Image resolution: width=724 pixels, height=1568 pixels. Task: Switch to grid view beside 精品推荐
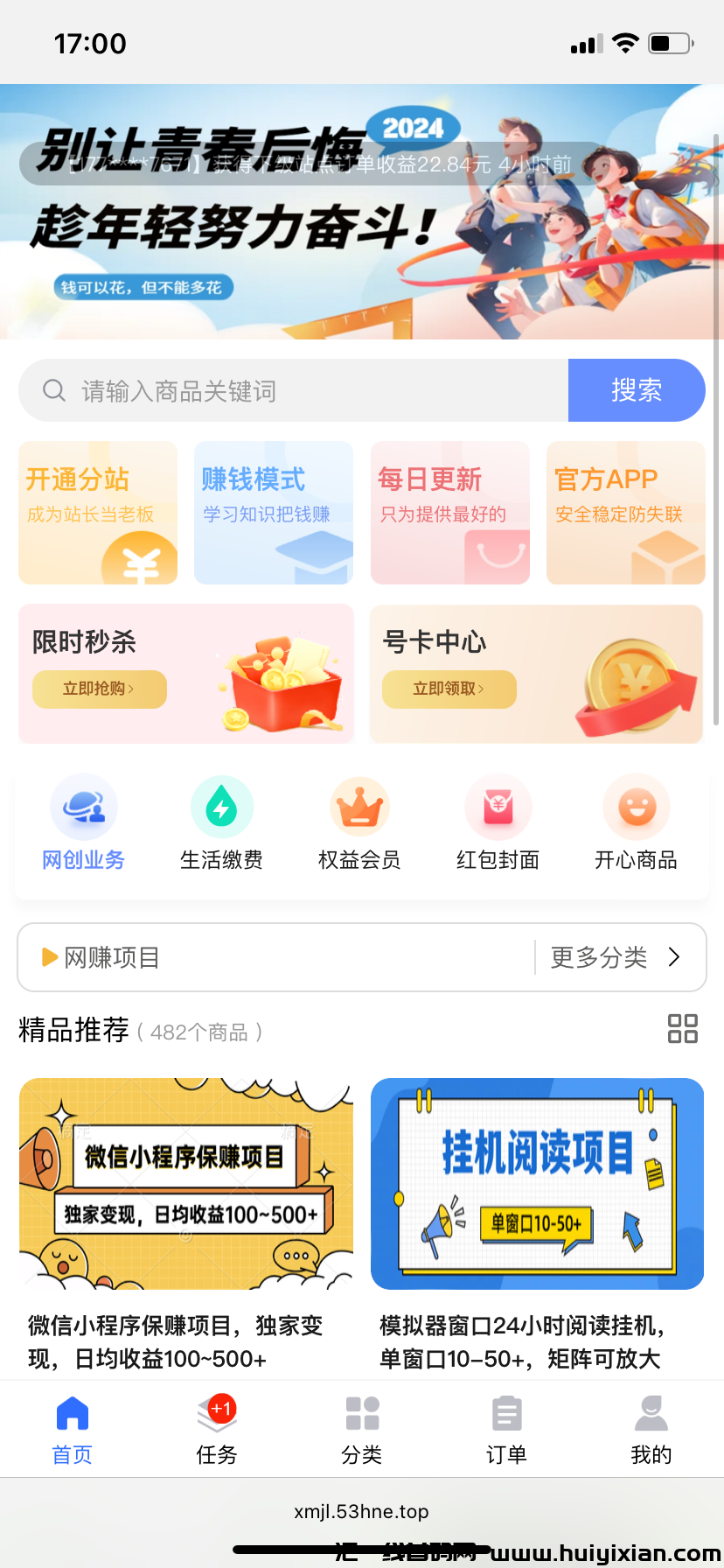pyautogui.click(x=682, y=1028)
